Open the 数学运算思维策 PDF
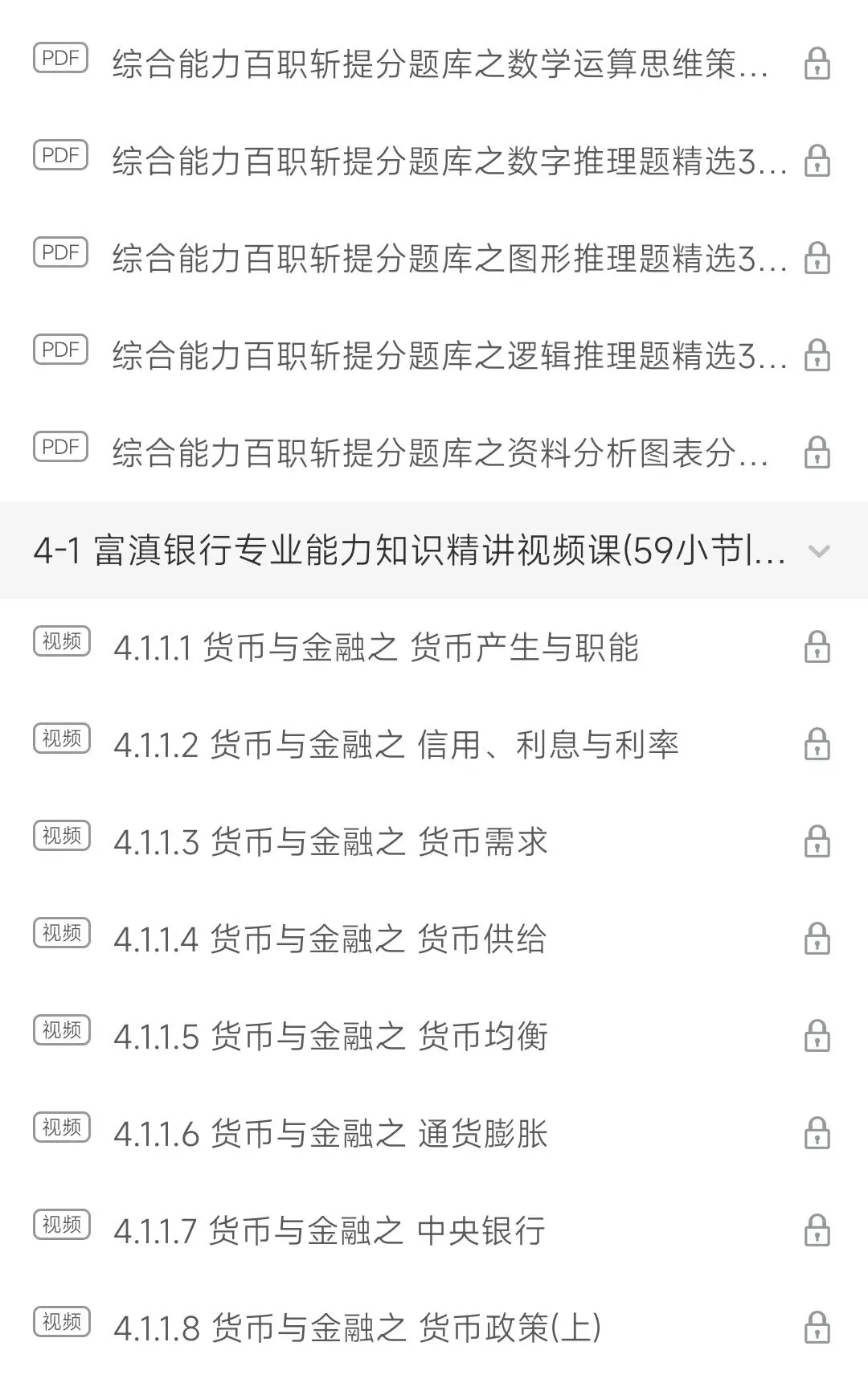Screen dimensions: 868x1379 pyautogui.click(x=434, y=64)
